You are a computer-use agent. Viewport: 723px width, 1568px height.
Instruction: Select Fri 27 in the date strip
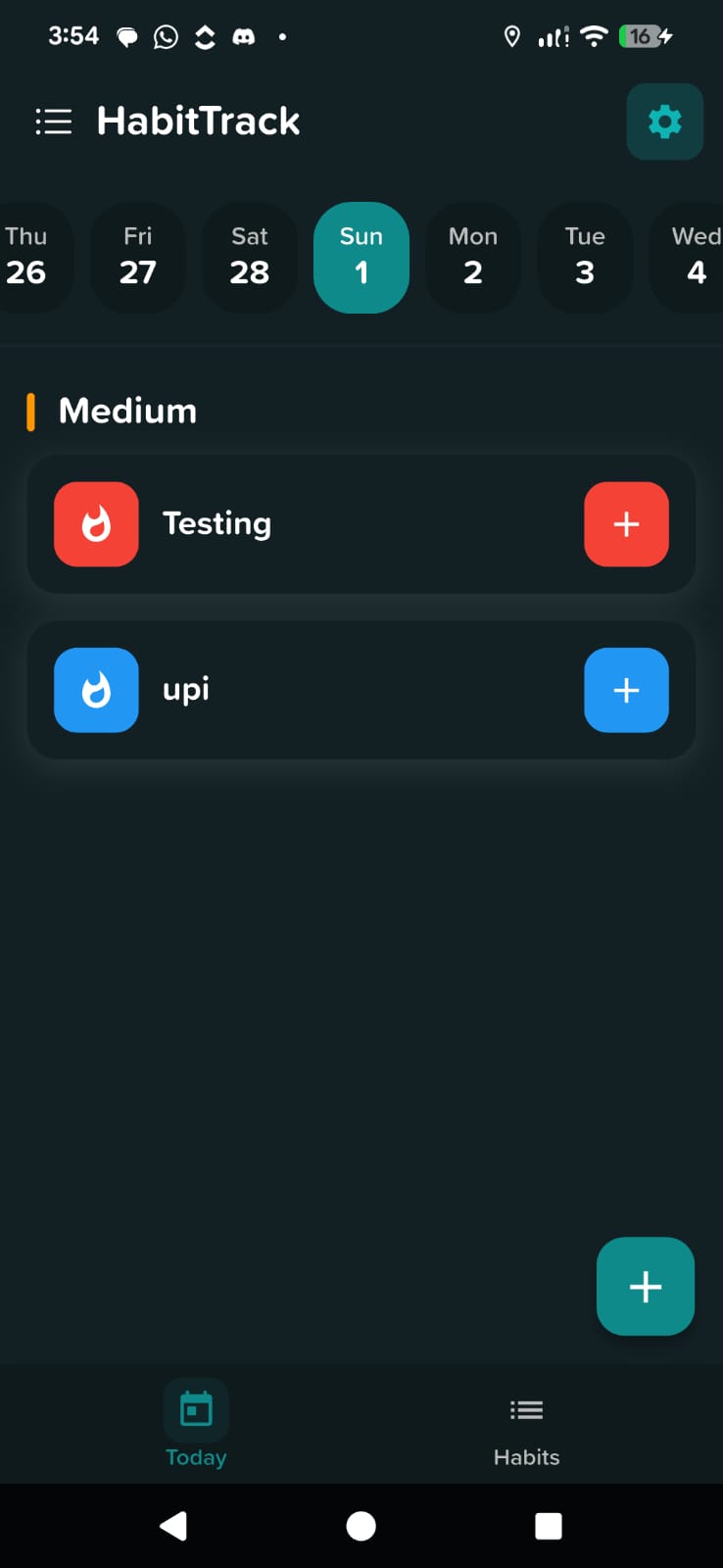[138, 257]
